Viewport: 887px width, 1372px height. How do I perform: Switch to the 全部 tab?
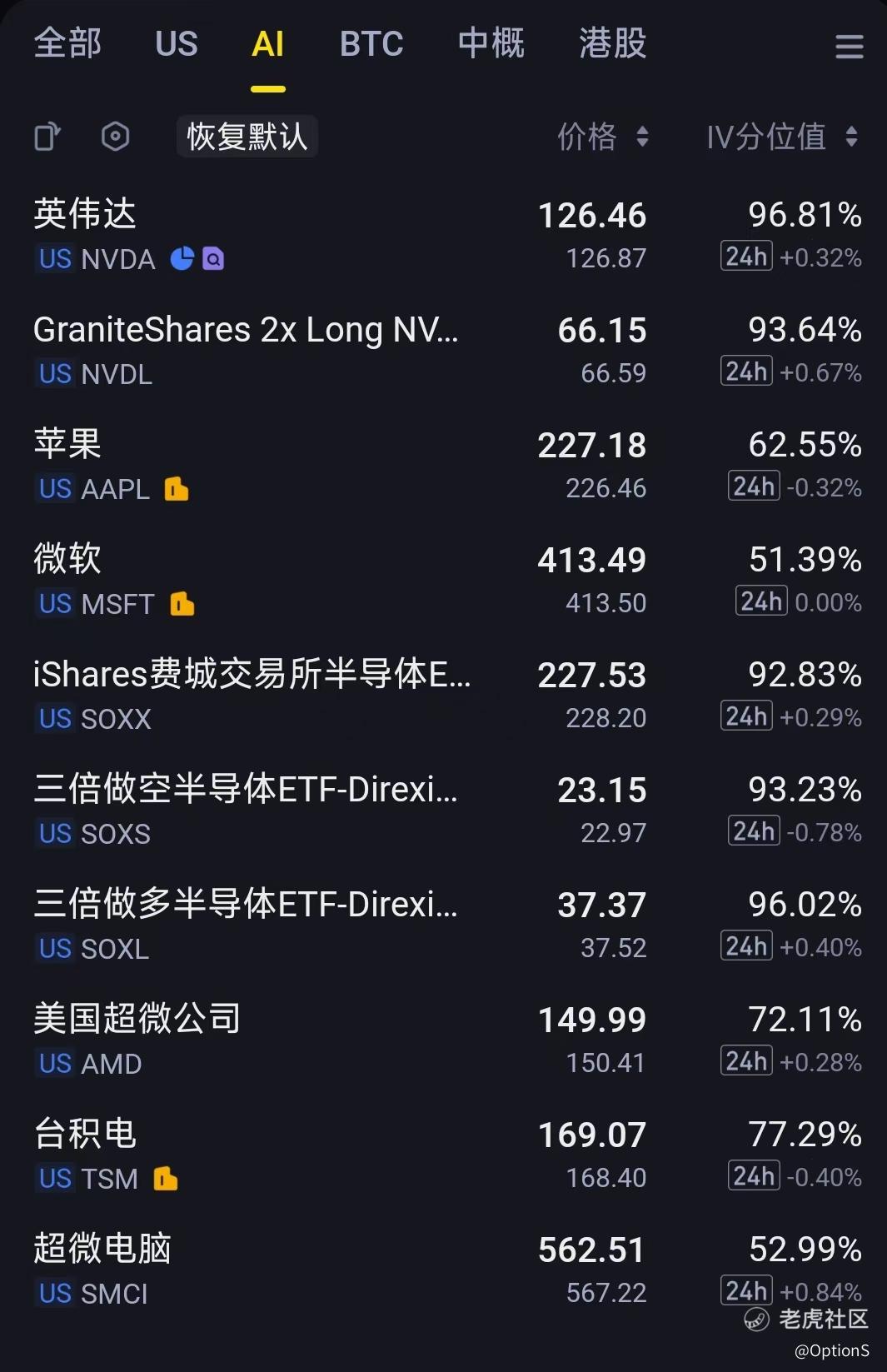click(67, 43)
